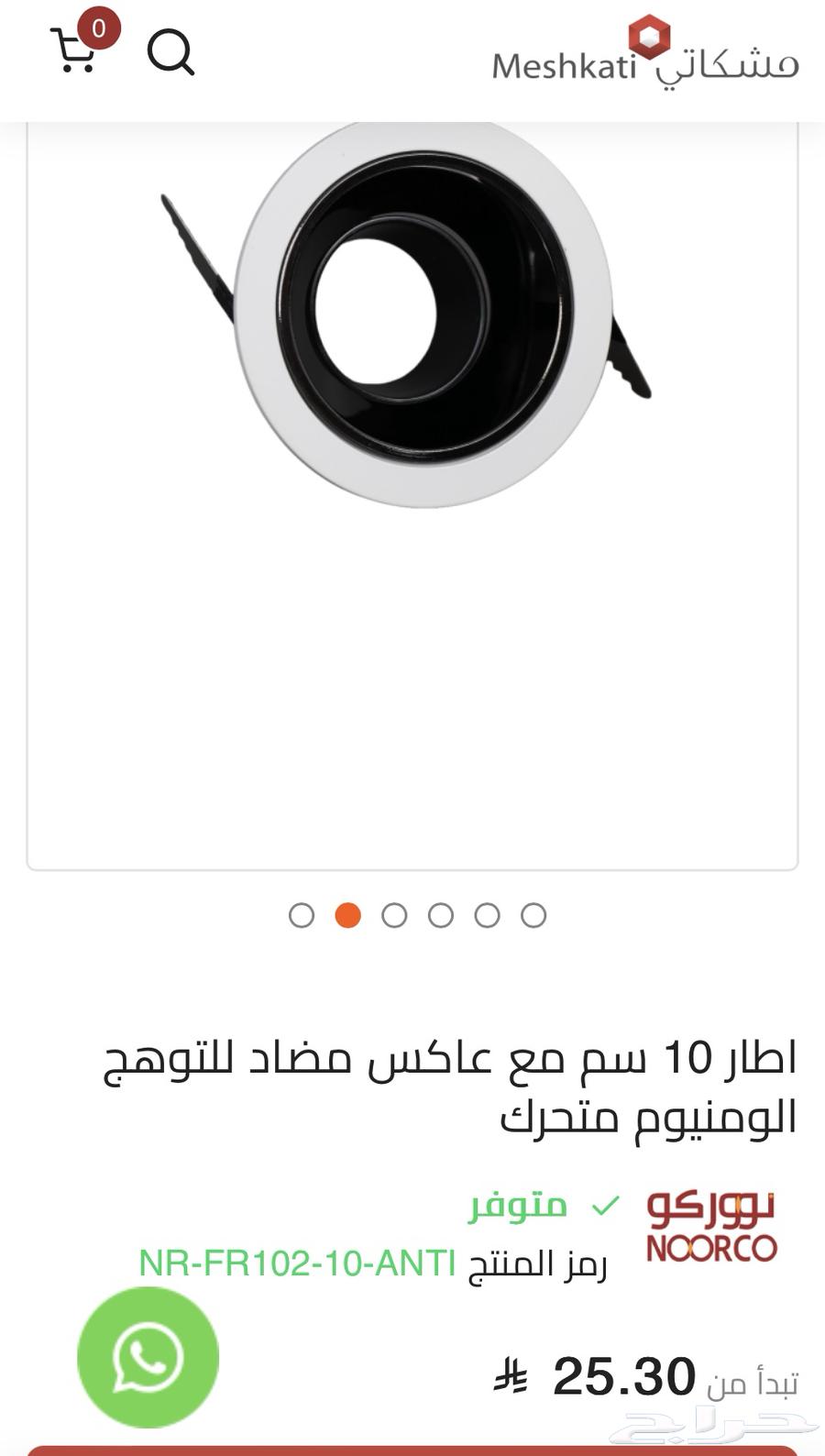Click the NOORCO brand logo
The image size is (825, 1456).
click(x=710, y=1219)
